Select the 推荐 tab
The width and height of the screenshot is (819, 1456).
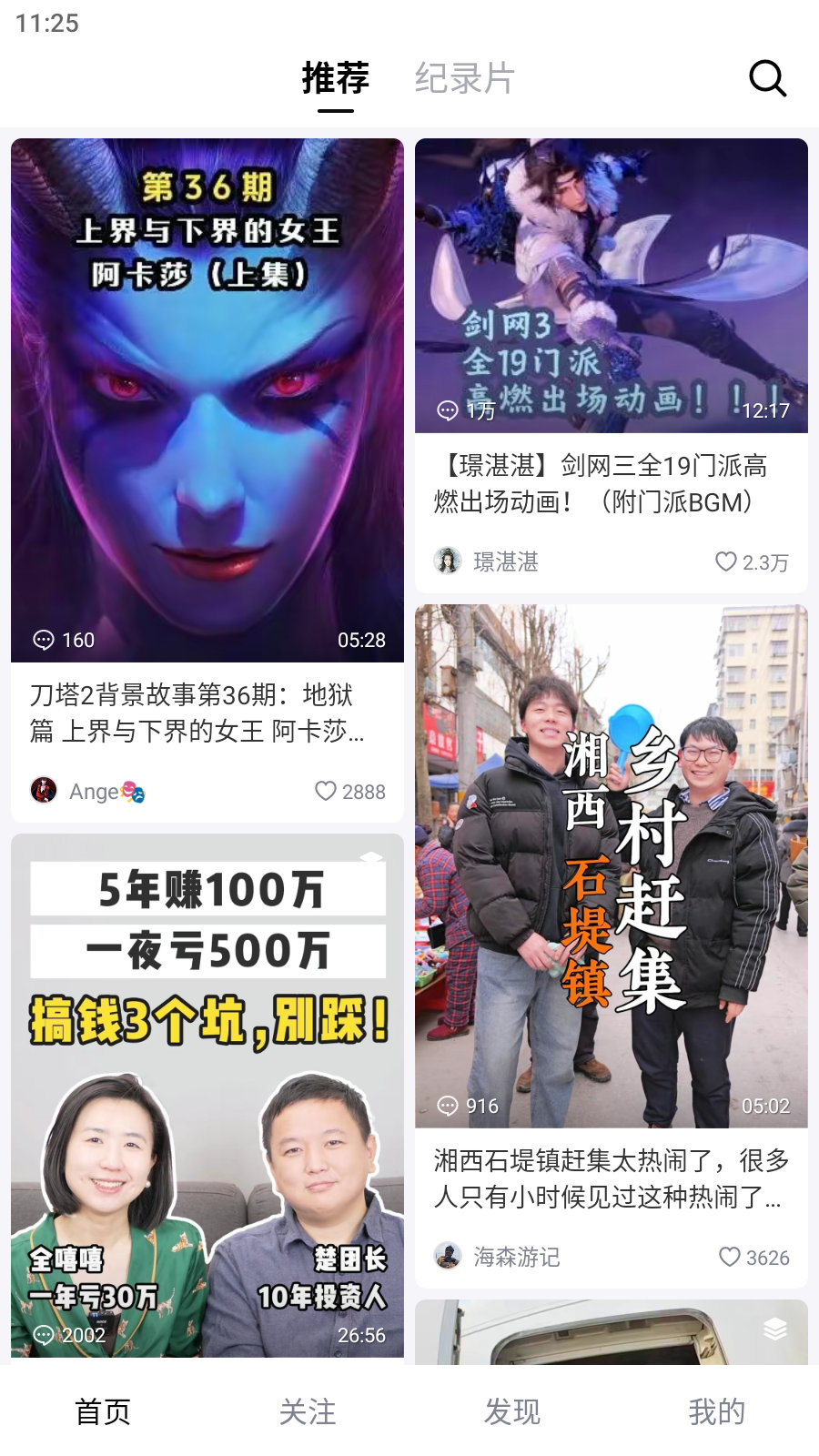click(x=336, y=79)
